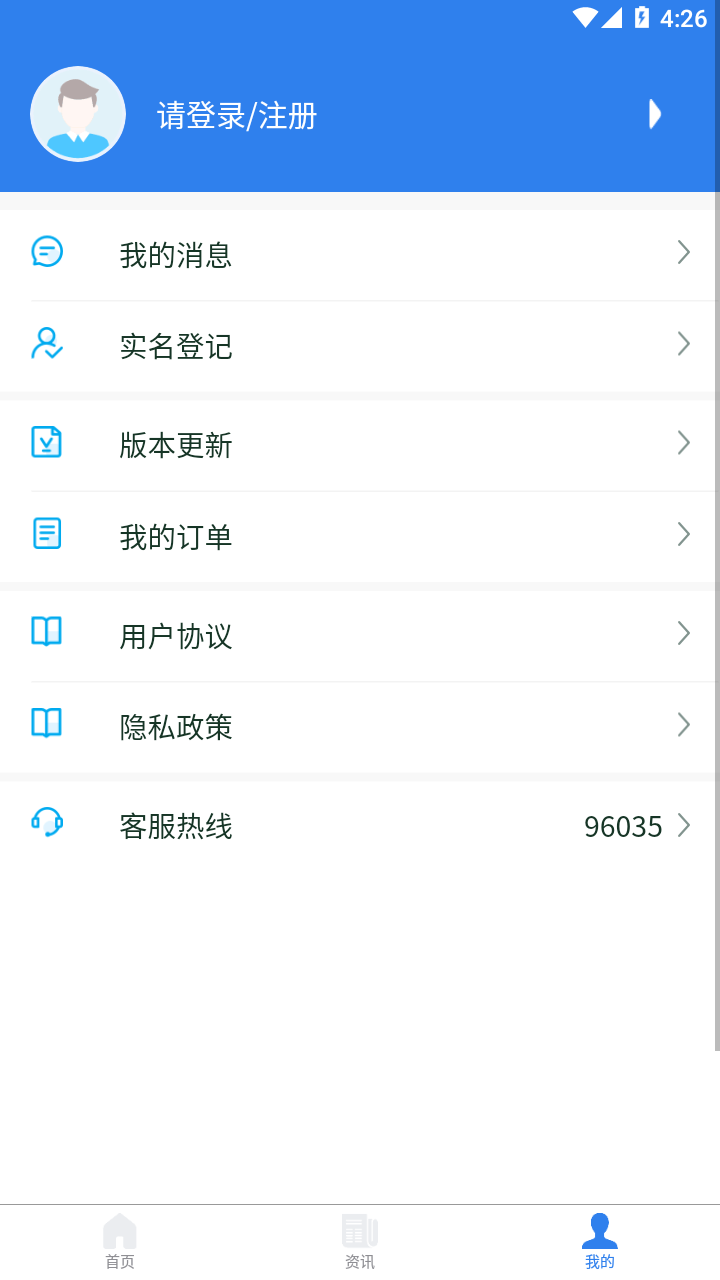Open 实名登记 via its right arrow
720x1280 pixels.
tap(683, 345)
